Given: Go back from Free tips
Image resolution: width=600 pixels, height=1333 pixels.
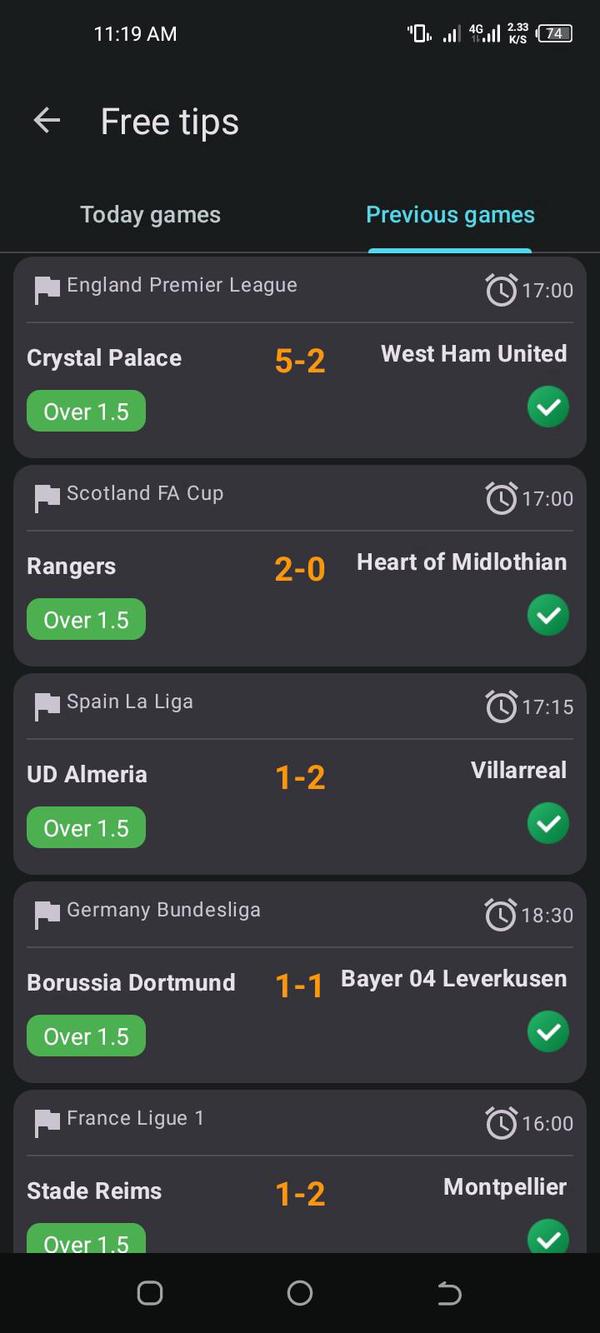Looking at the screenshot, I should point(47,121).
